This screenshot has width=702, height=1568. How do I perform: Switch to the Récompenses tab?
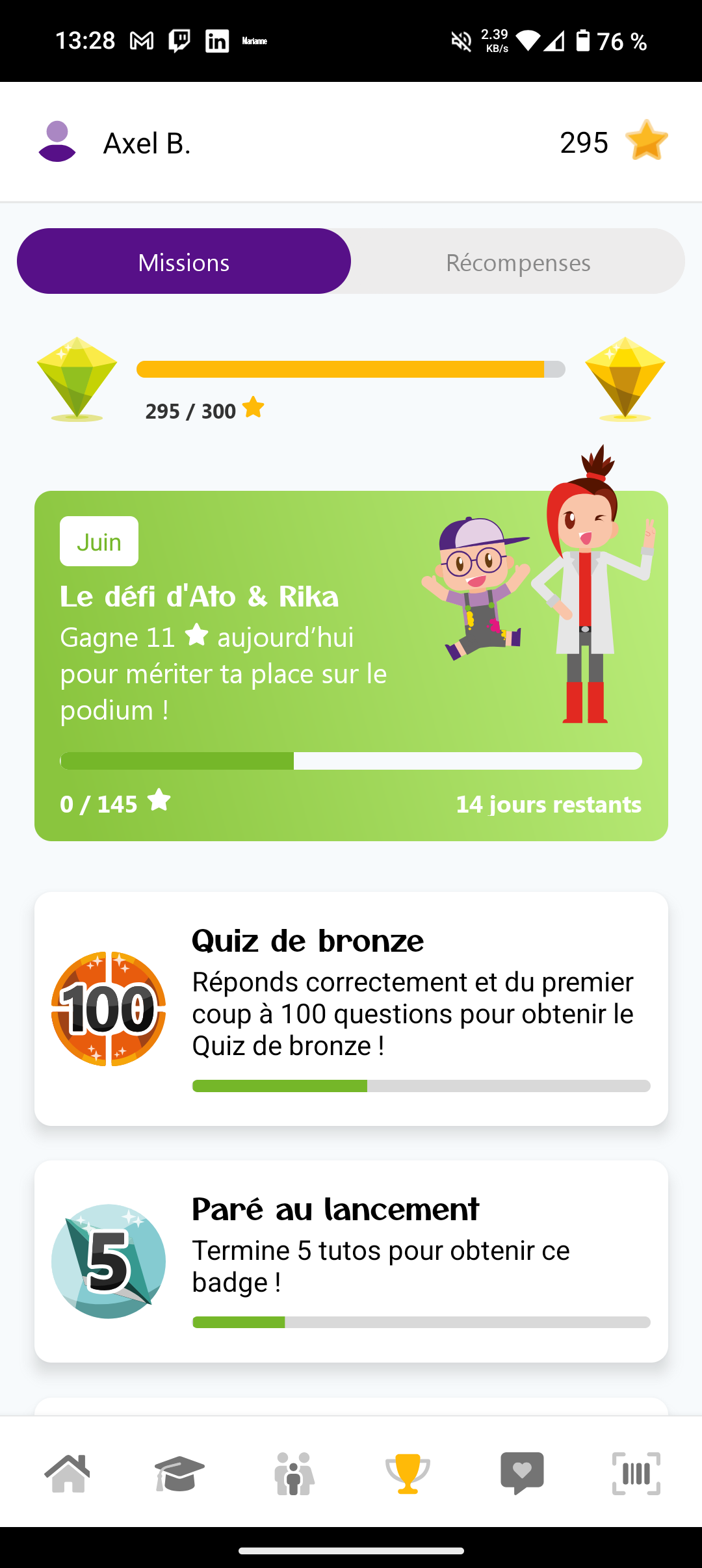pos(517,262)
